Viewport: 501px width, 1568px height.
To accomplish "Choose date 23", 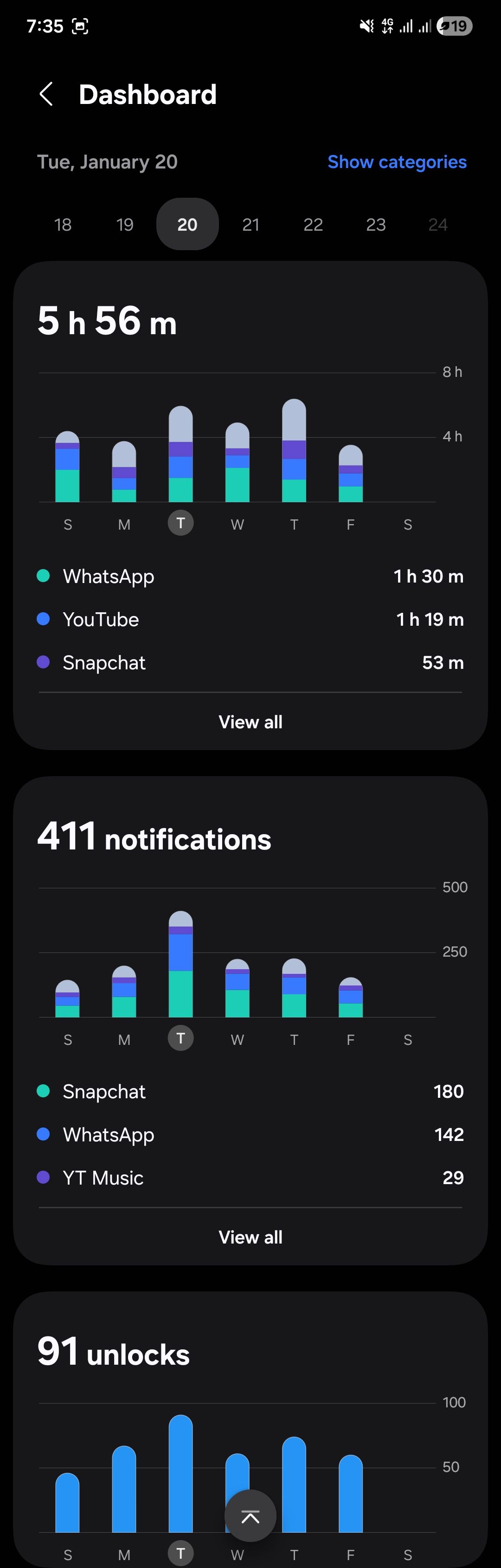I will click(x=376, y=225).
